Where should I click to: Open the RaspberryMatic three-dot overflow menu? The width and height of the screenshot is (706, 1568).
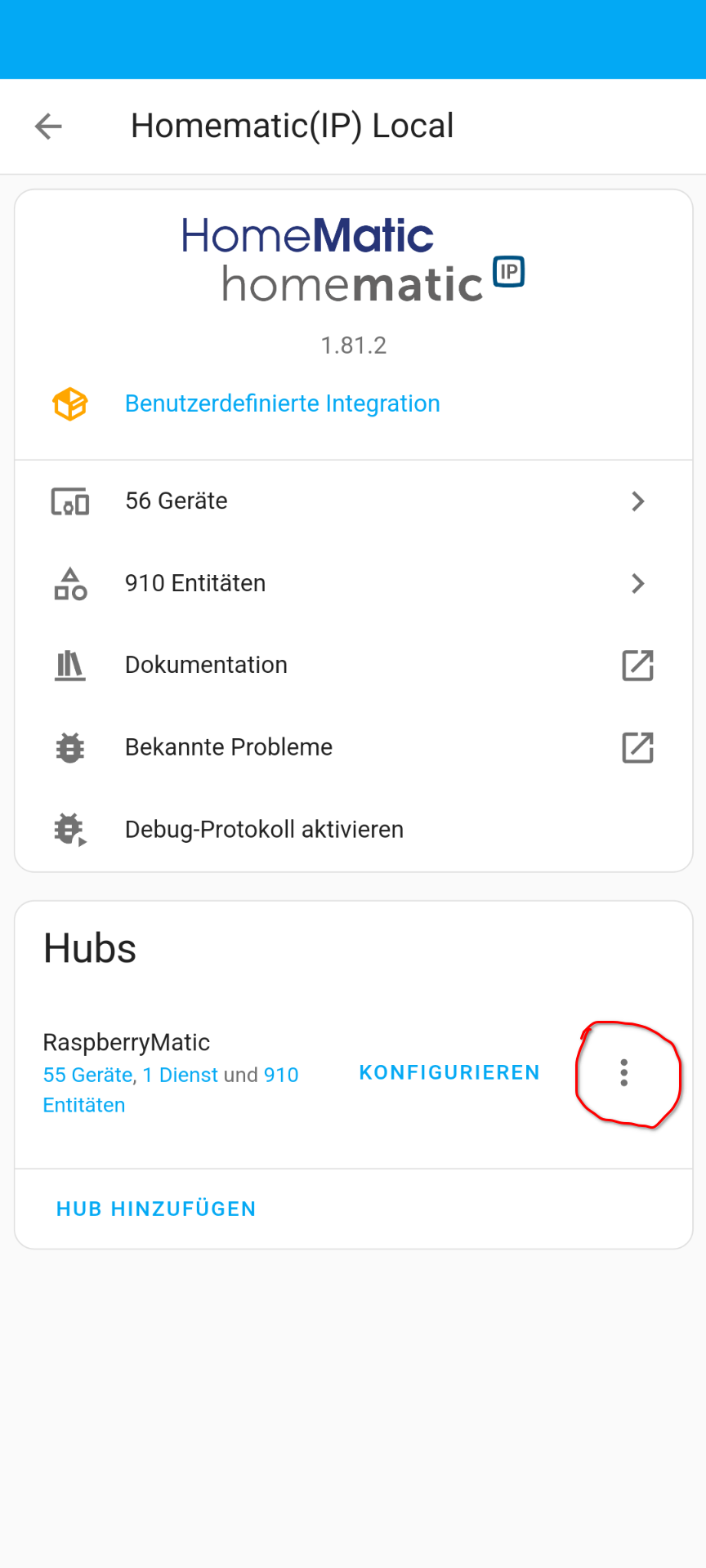[x=624, y=1072]
